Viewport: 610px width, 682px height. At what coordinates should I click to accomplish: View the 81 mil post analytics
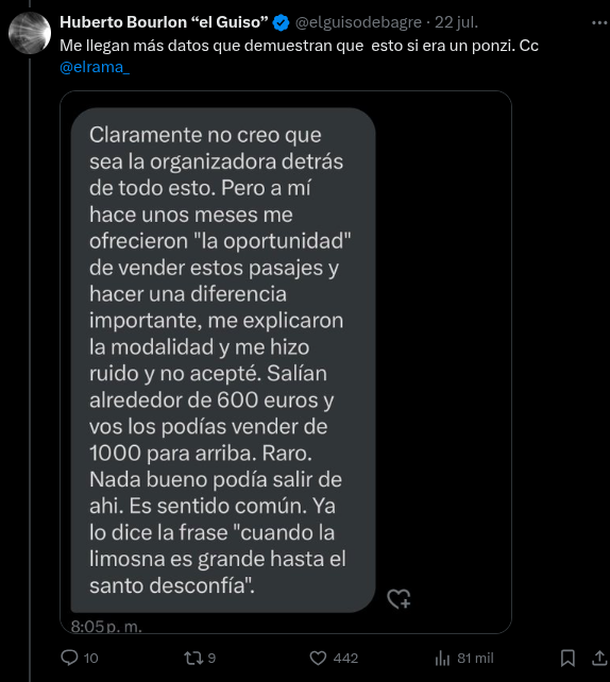443,657
